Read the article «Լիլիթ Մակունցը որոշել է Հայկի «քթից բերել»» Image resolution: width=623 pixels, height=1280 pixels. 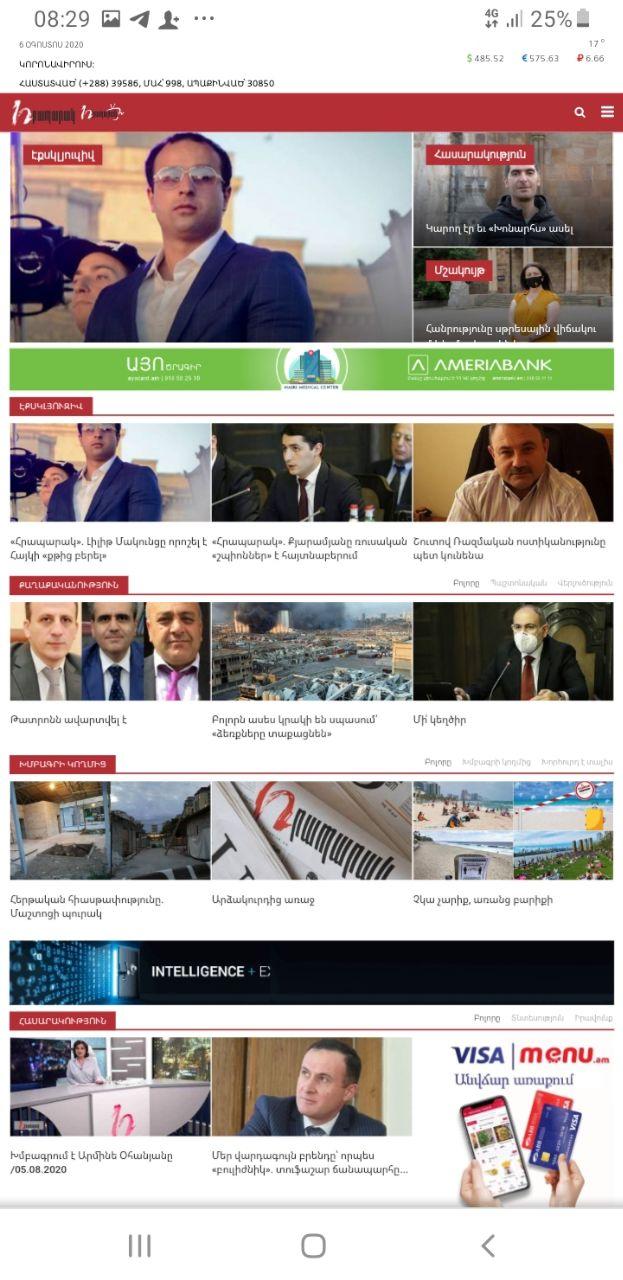click(109, 549)
